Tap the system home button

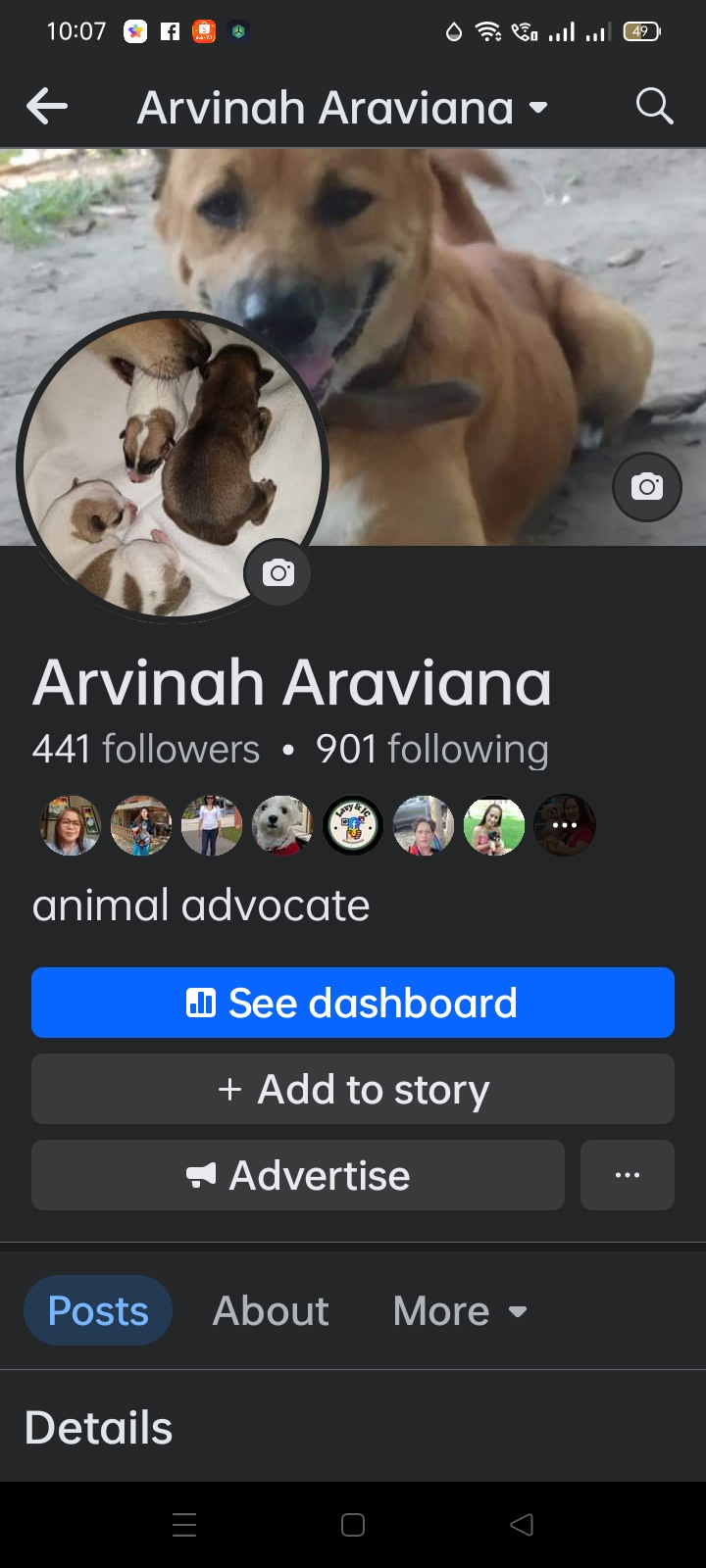[x=353, y=1525]
